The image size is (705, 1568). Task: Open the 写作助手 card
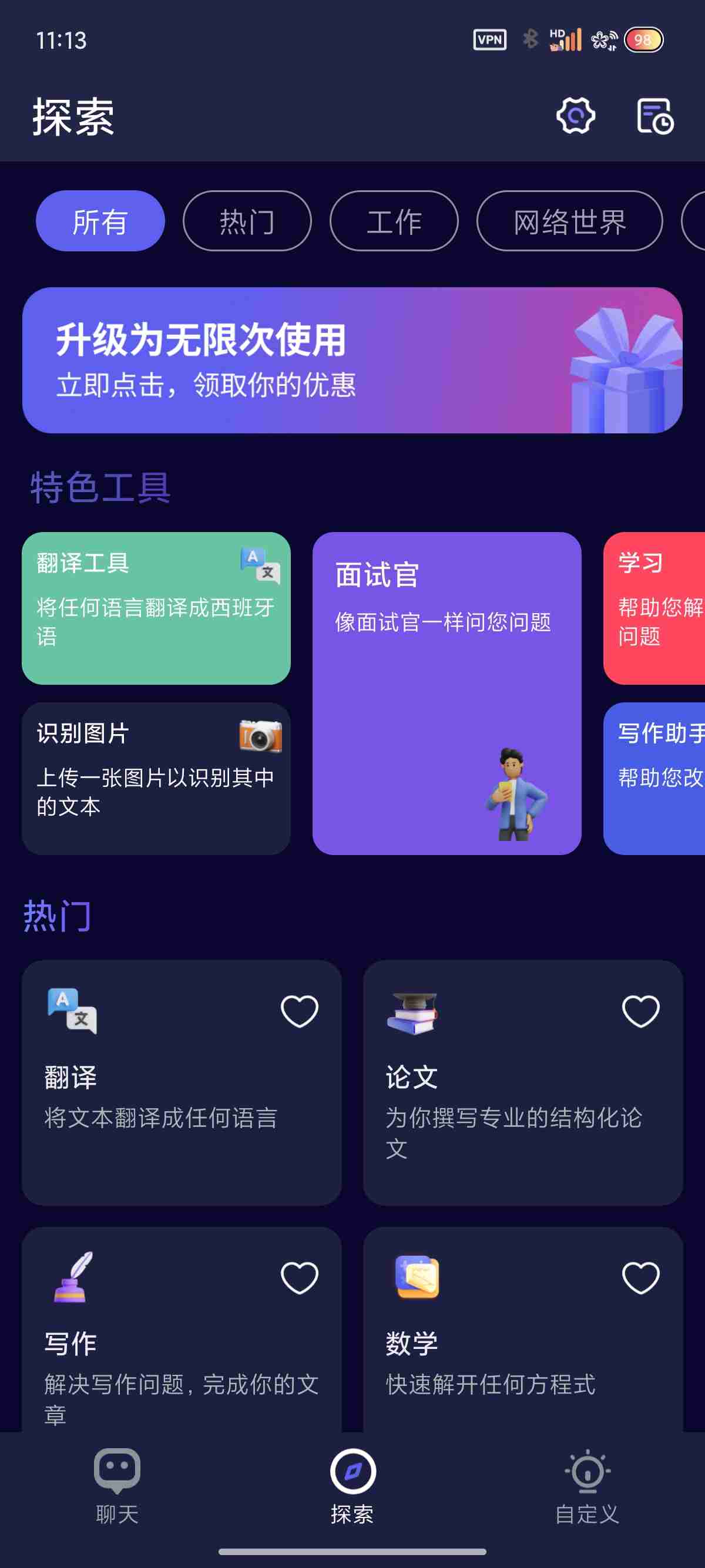(x=657, y=779)
